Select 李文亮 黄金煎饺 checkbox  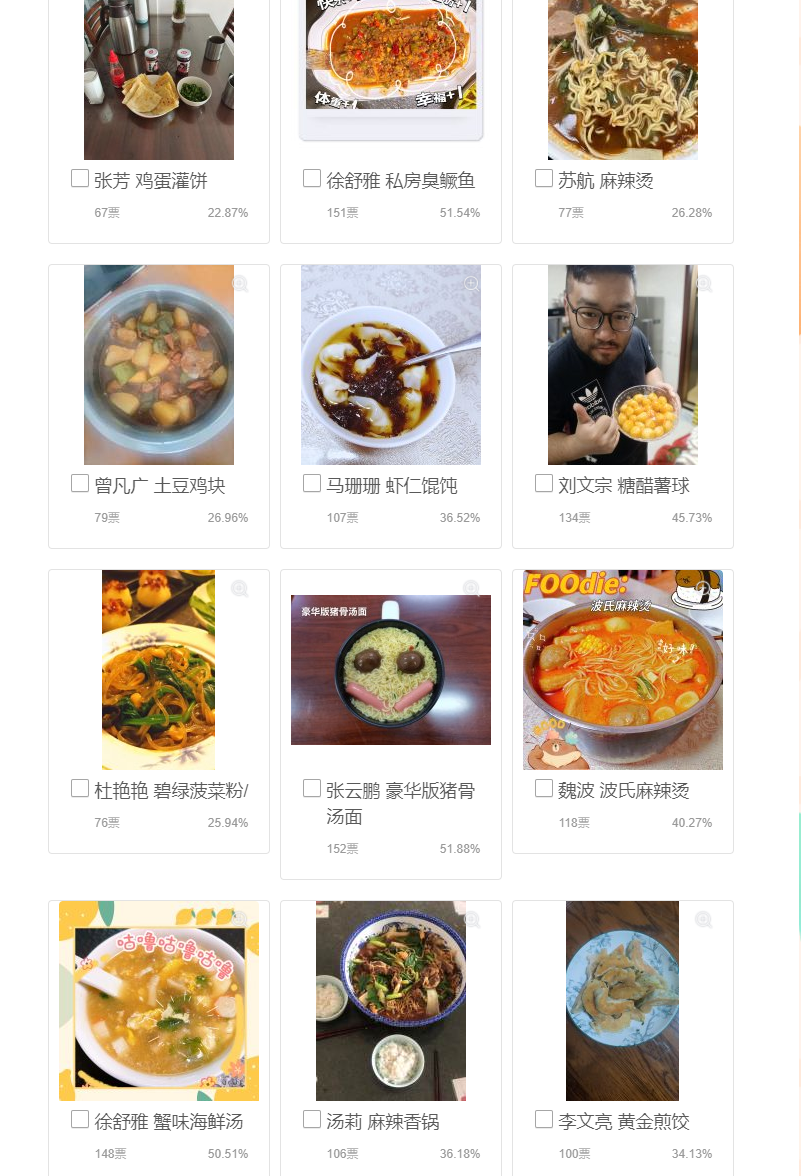(x=544, y=1120)
